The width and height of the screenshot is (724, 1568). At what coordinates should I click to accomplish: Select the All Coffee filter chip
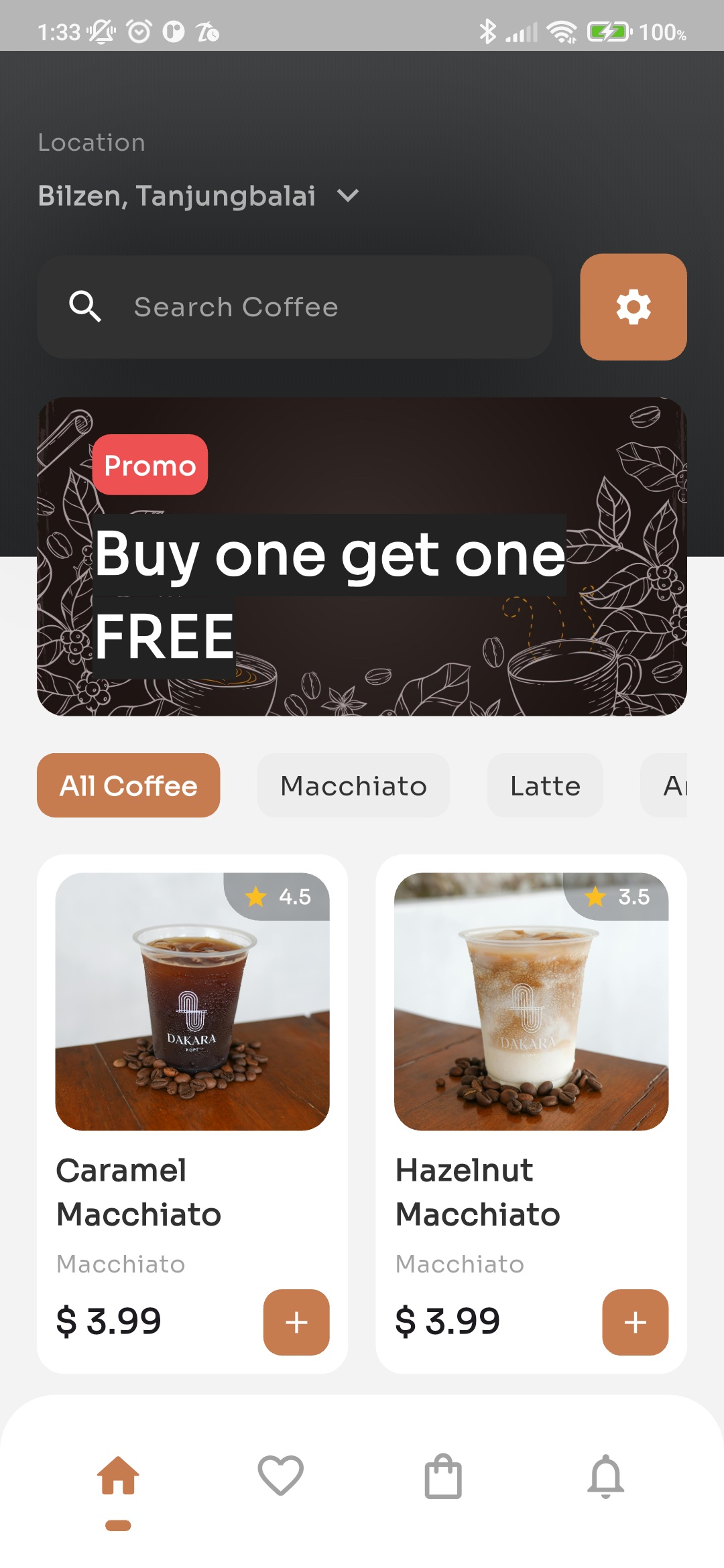click(x=129, y=785)
